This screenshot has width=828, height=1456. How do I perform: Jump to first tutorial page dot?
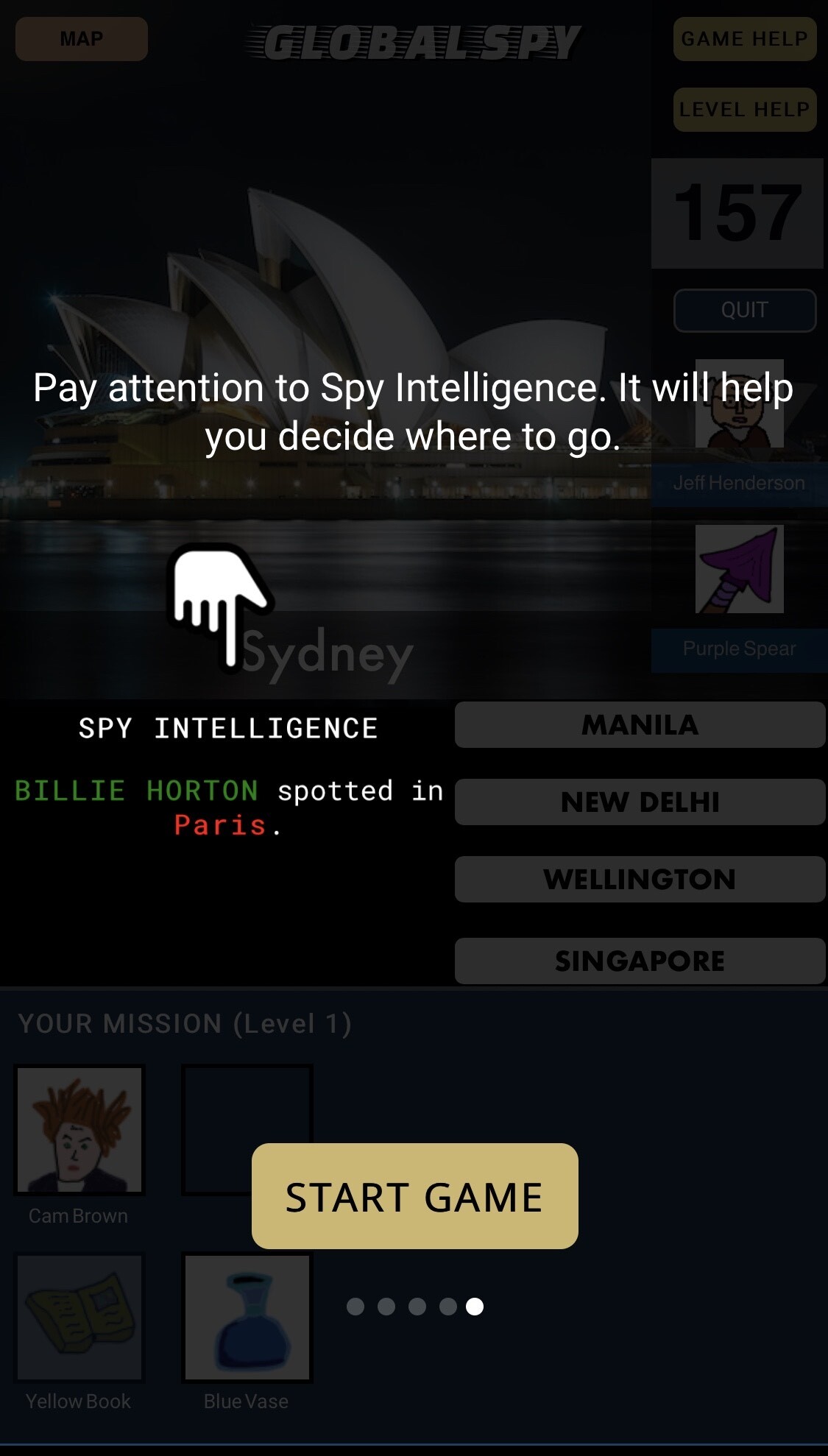pos(355,1307)
